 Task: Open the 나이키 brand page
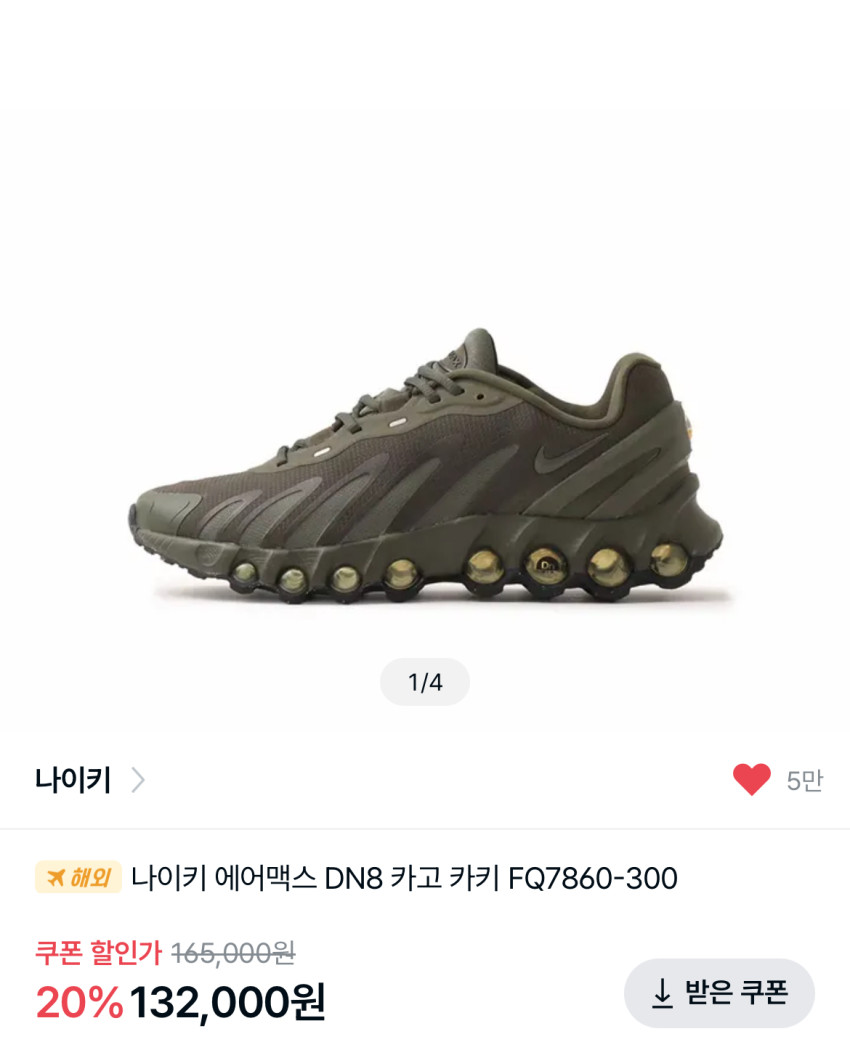pyautogui.click(x=90, y=780)
